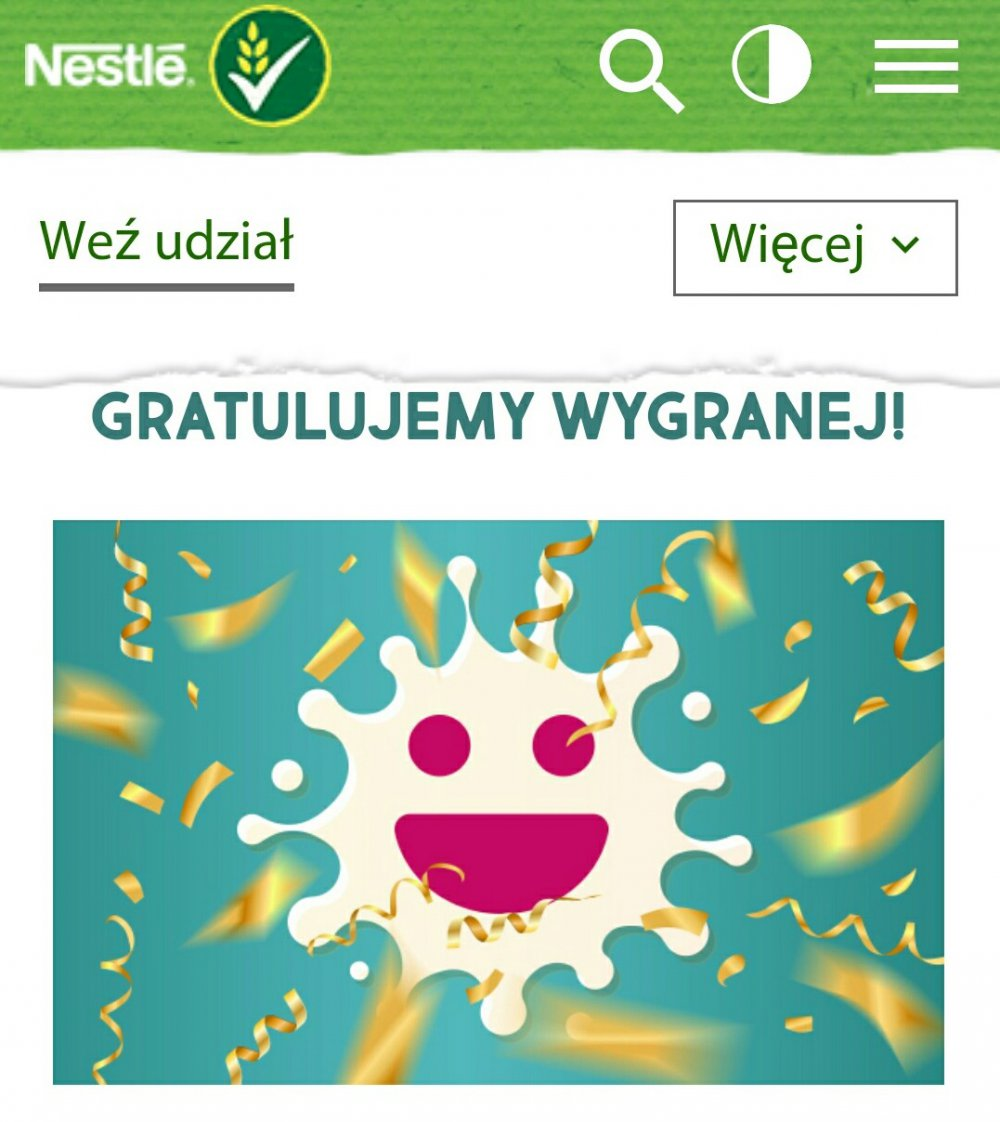Viewport: 1000px width, 1122px height.
Task: Open the hamburger menu
Action: [916, 67]
